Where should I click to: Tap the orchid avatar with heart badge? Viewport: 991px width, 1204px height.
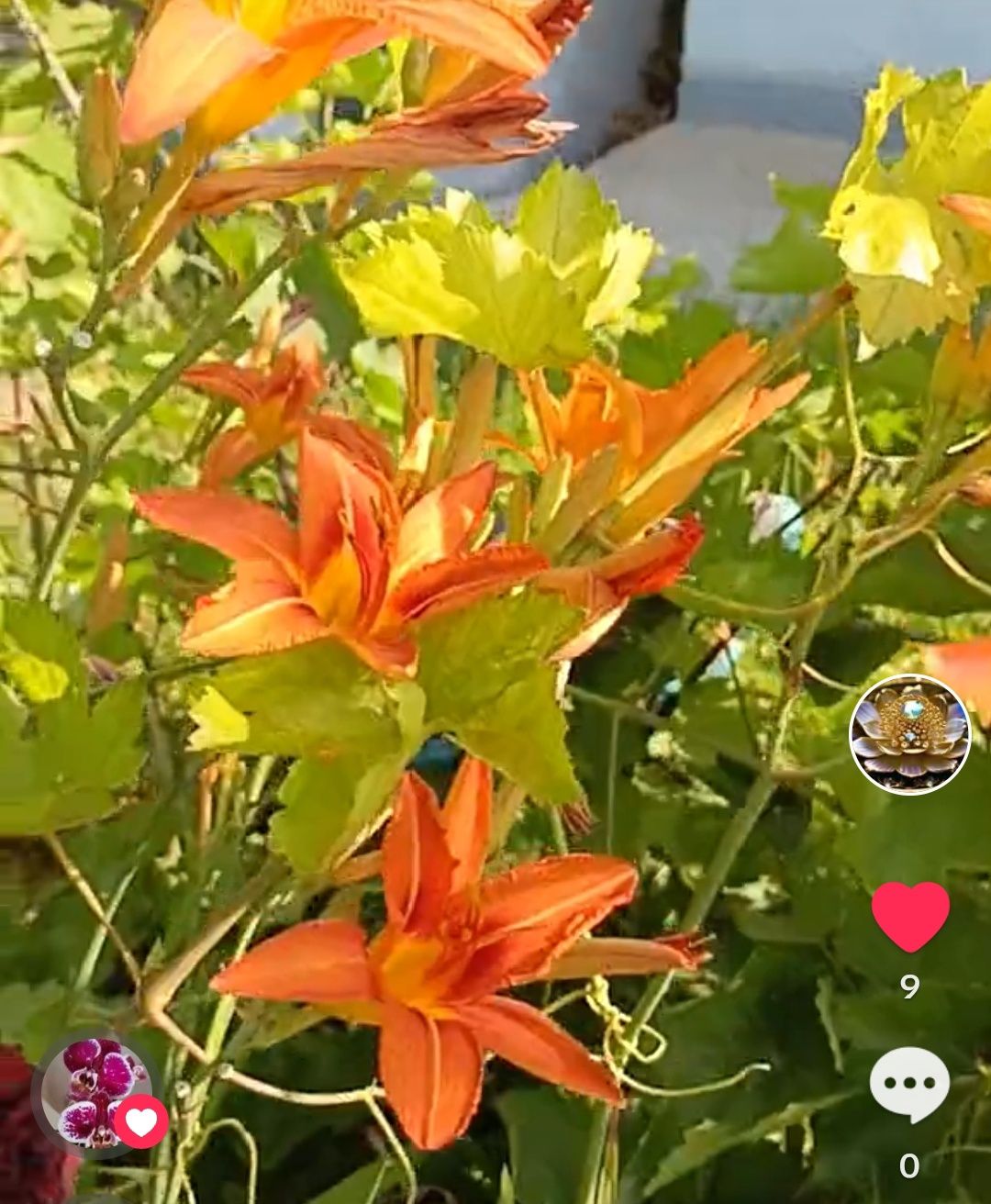(x=96, y=1092)
